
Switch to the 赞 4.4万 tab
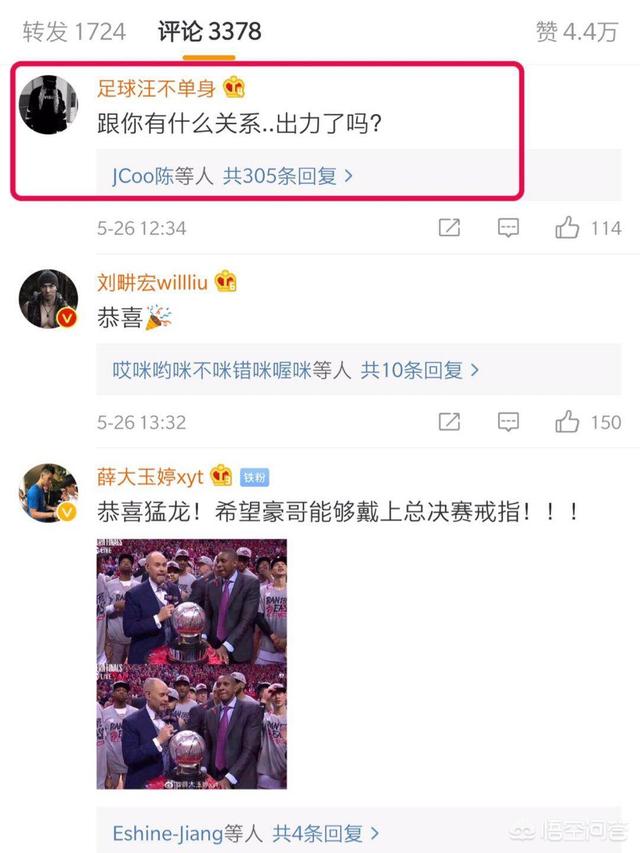click(577, 32)
